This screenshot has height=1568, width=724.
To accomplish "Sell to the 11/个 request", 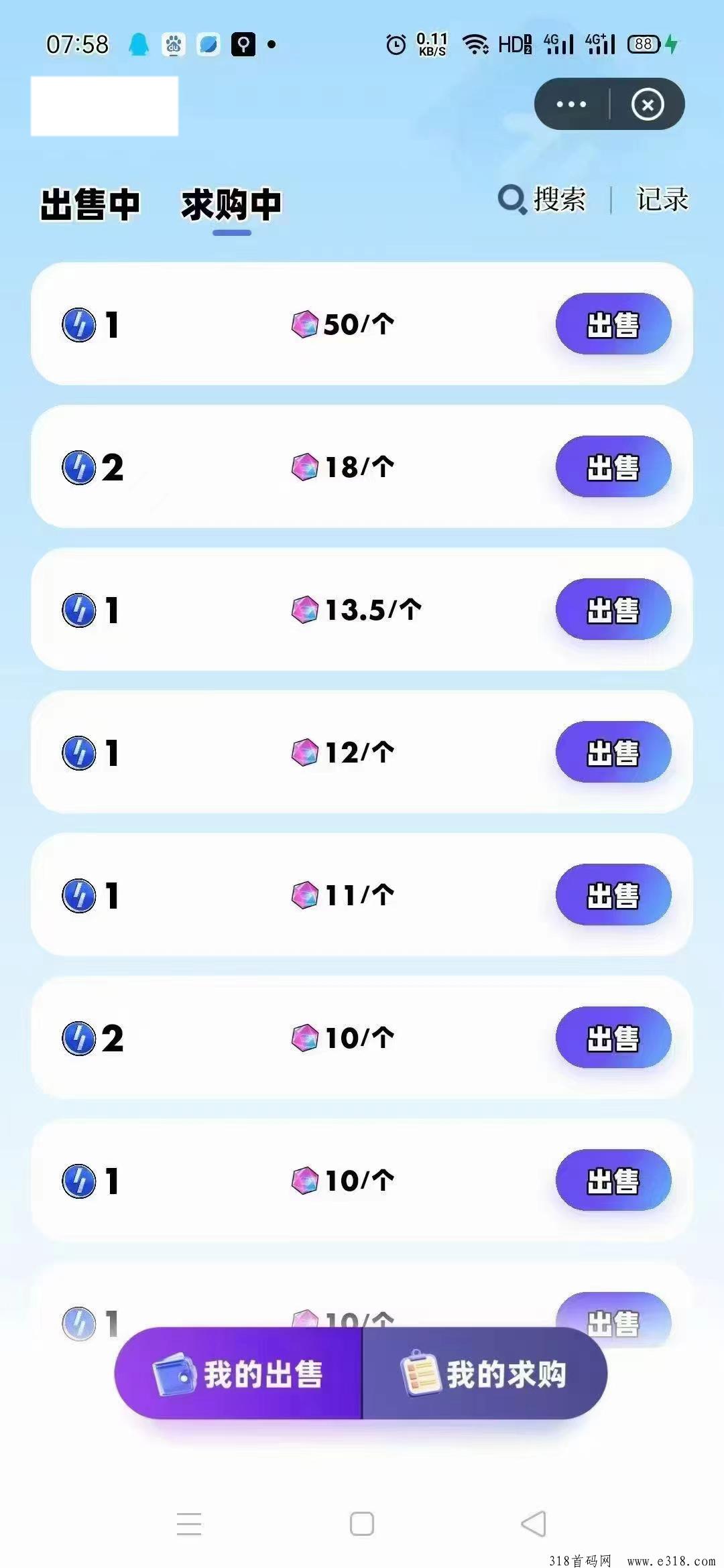I will click(613, 895).
